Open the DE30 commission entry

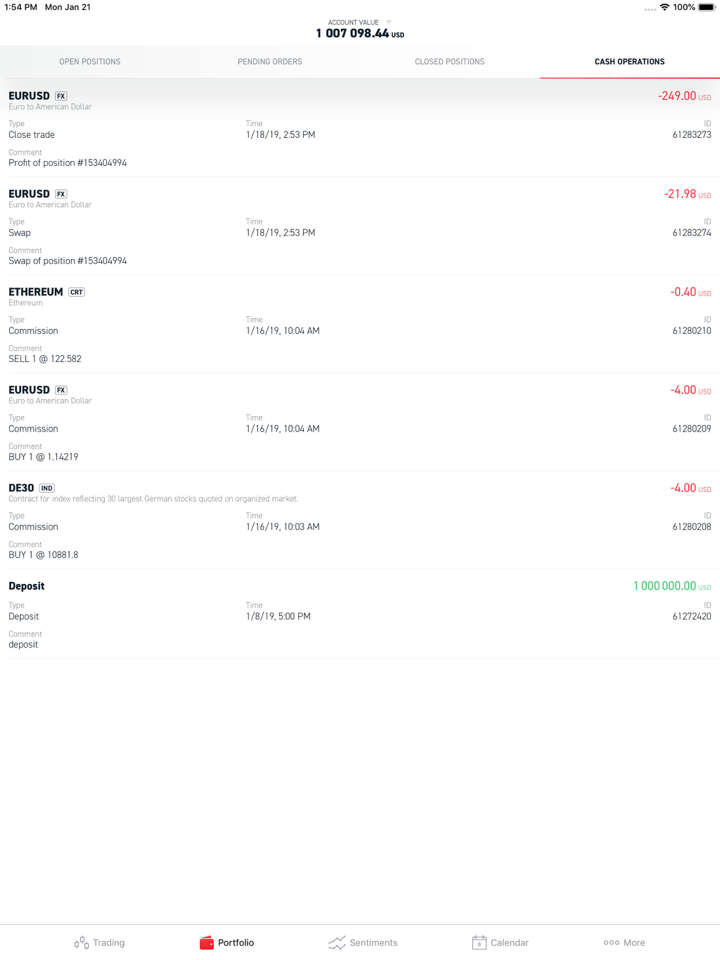[x=360, y=521]
